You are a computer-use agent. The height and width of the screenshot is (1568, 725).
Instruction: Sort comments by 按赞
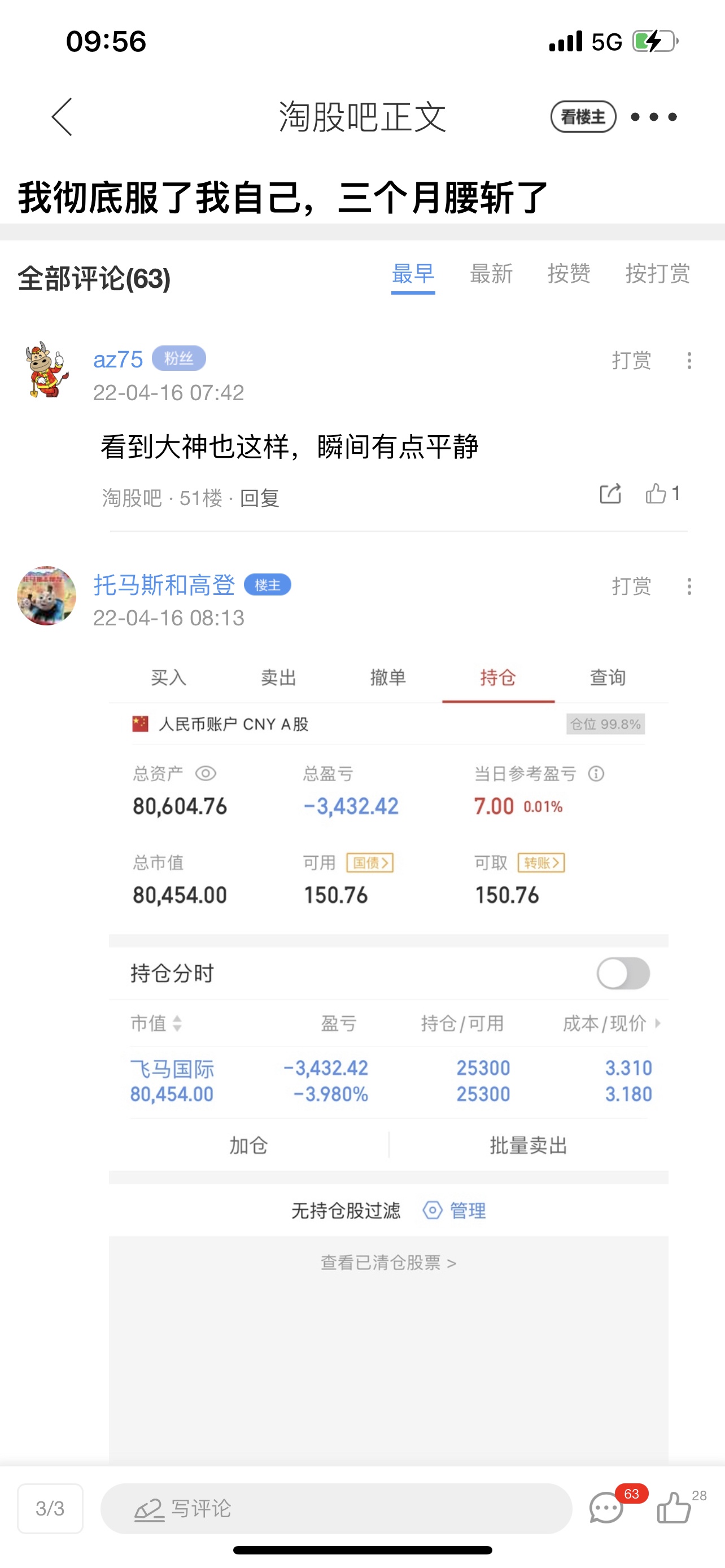point(569,274)
